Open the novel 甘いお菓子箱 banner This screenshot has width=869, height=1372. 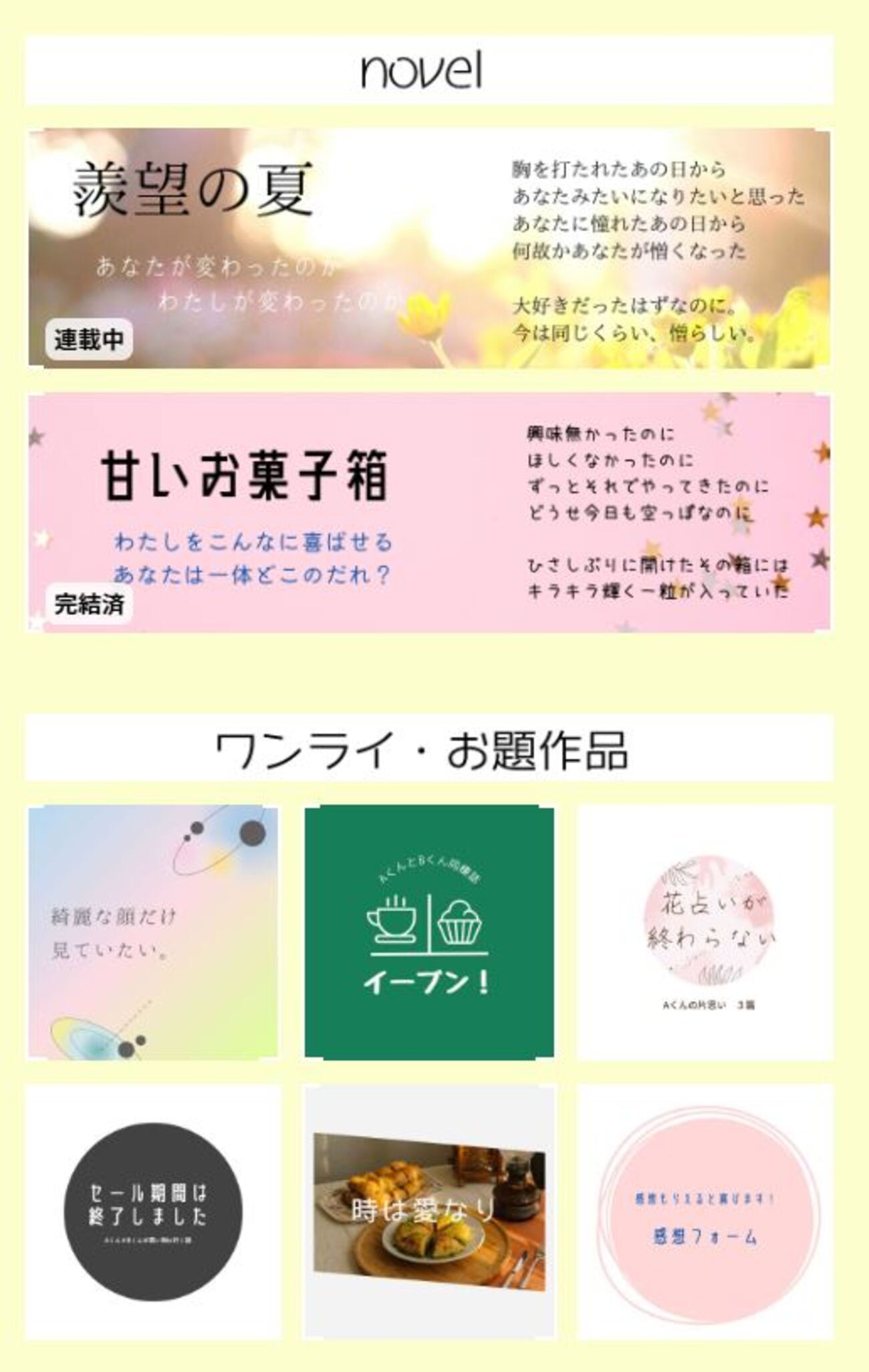point(429,513)
